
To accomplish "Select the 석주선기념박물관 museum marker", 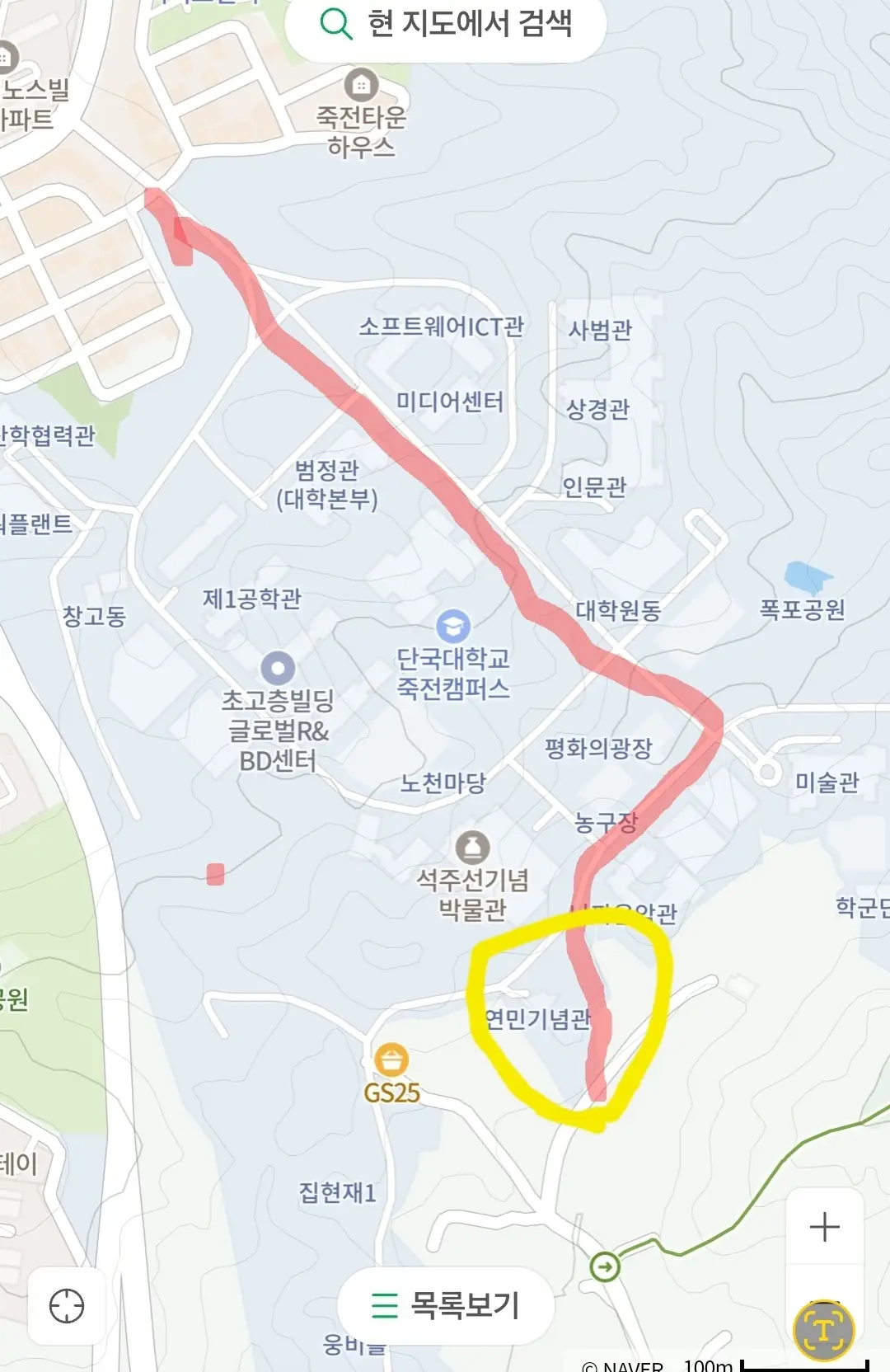I will [472, 847].
